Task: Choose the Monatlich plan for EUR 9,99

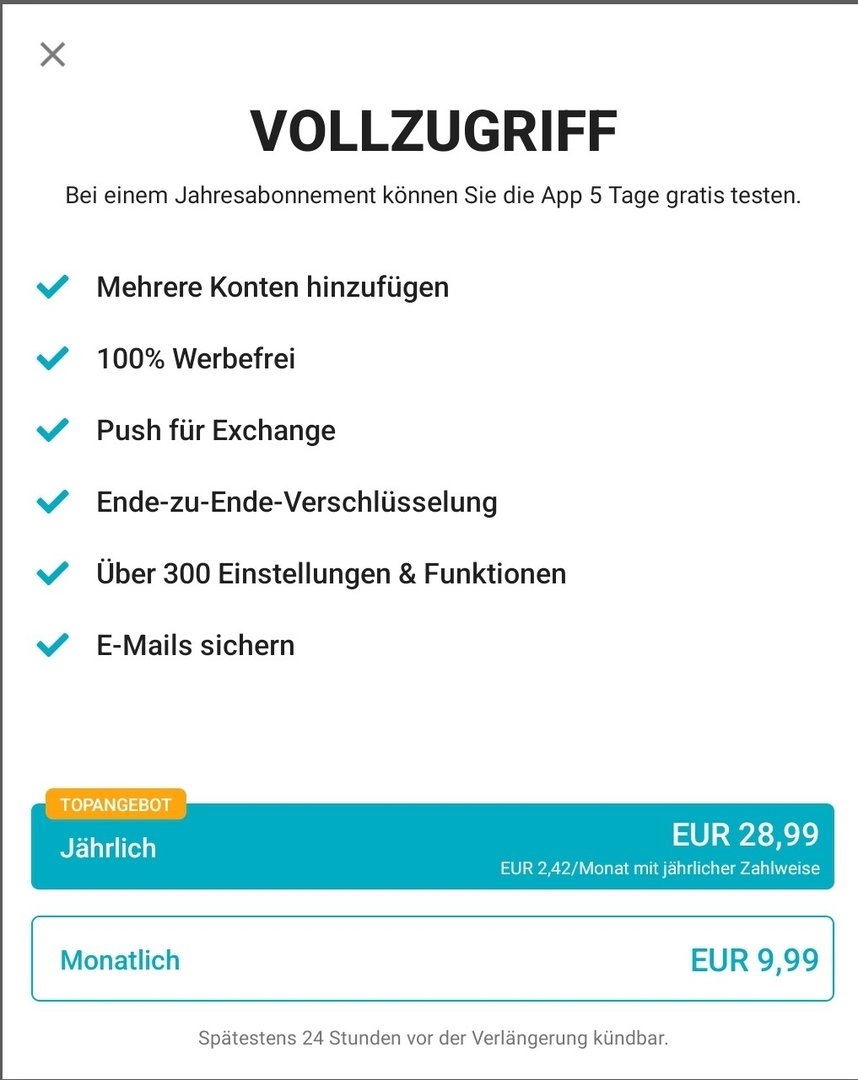Action: (x=432, y=959)
